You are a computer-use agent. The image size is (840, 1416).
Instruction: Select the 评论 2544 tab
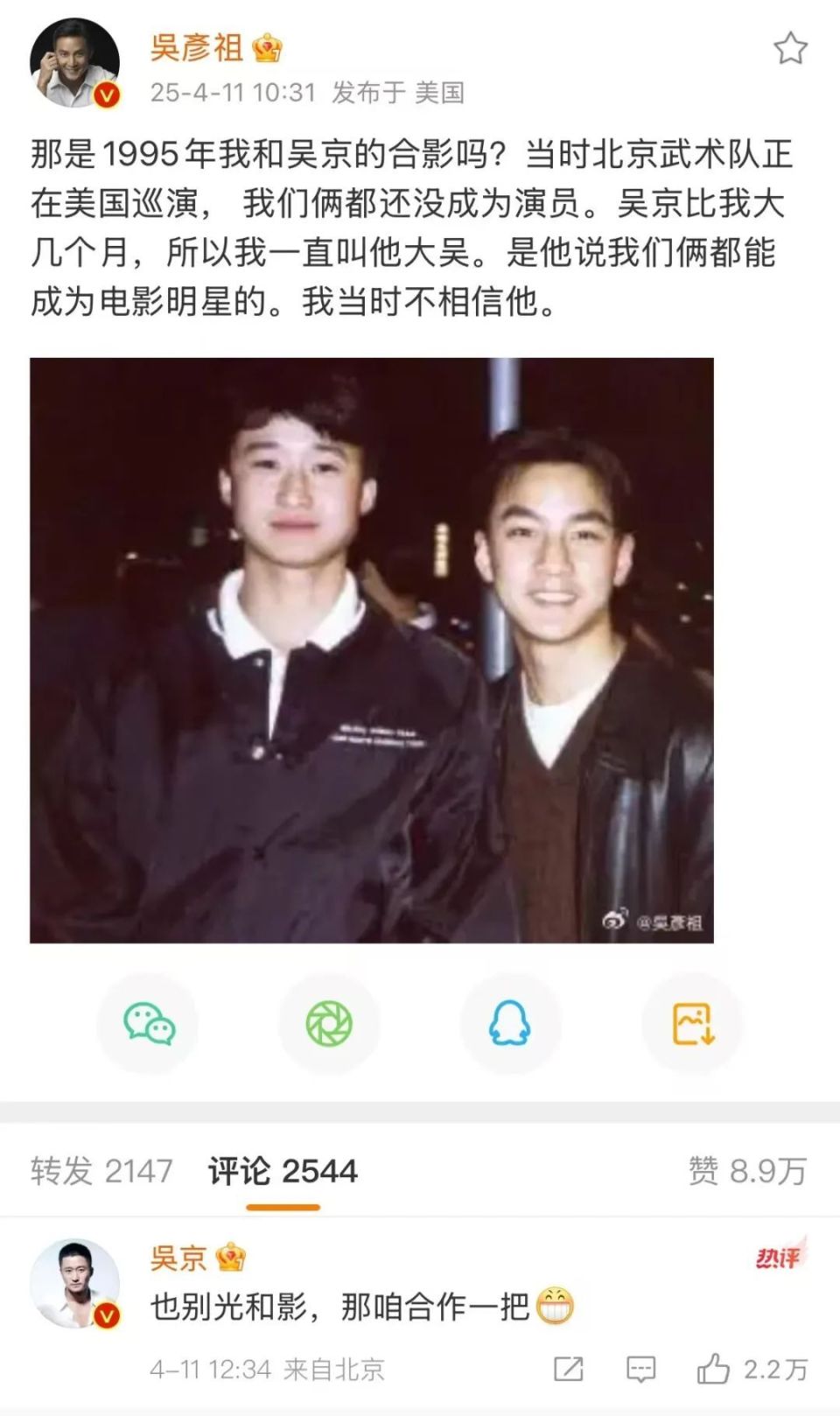pos(283,1171)
